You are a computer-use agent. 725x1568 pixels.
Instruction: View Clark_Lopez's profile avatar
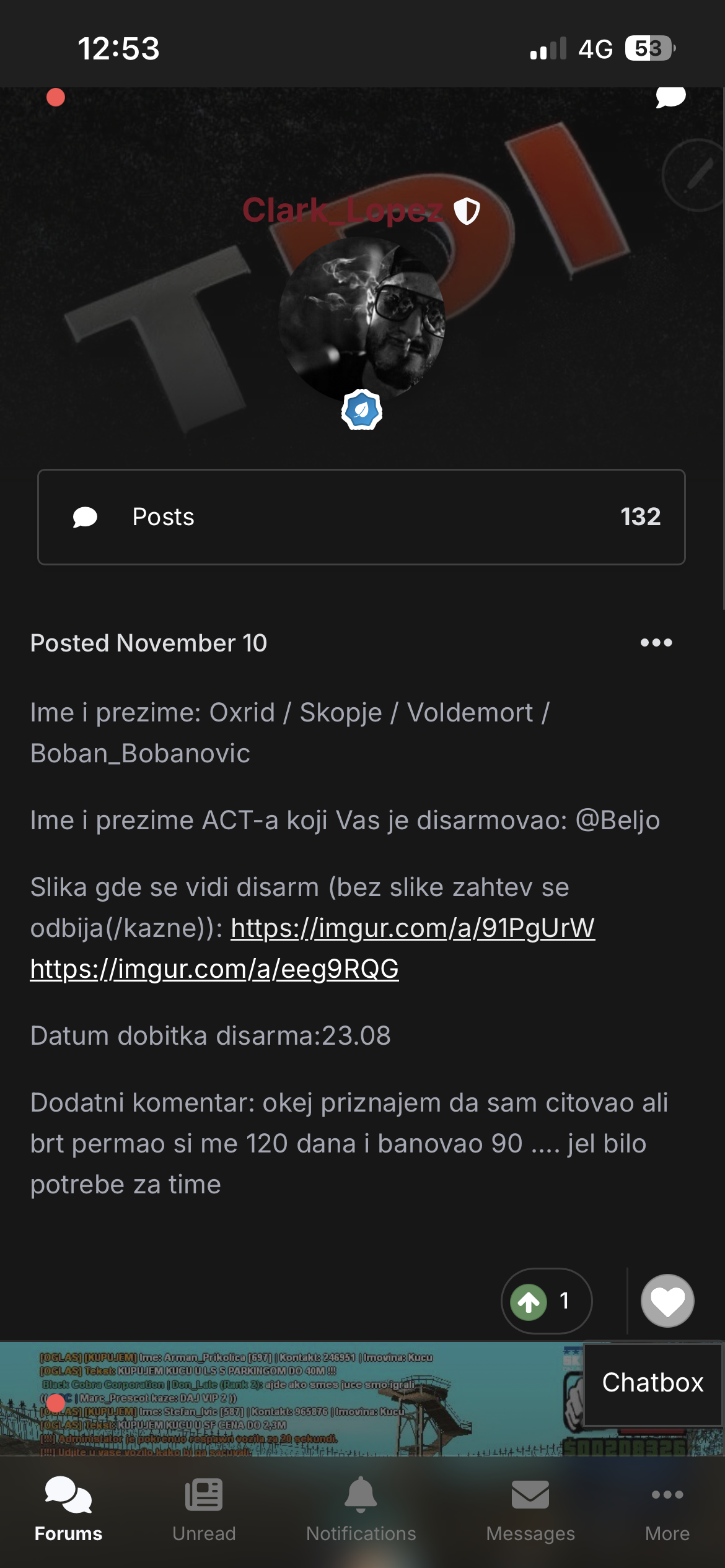(361, 319)
